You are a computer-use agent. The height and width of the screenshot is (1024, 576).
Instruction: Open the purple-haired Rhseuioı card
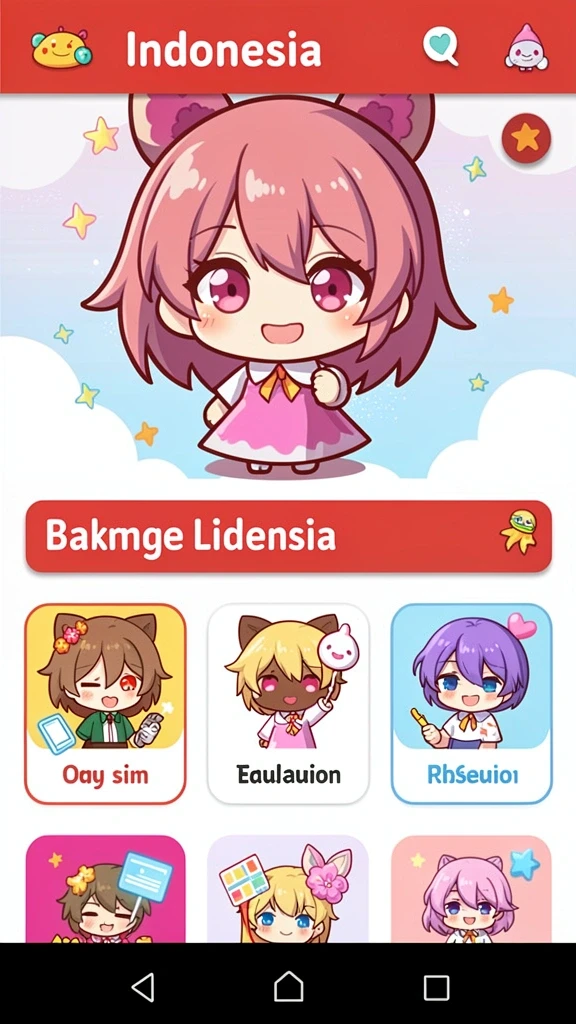click(472, 704)
